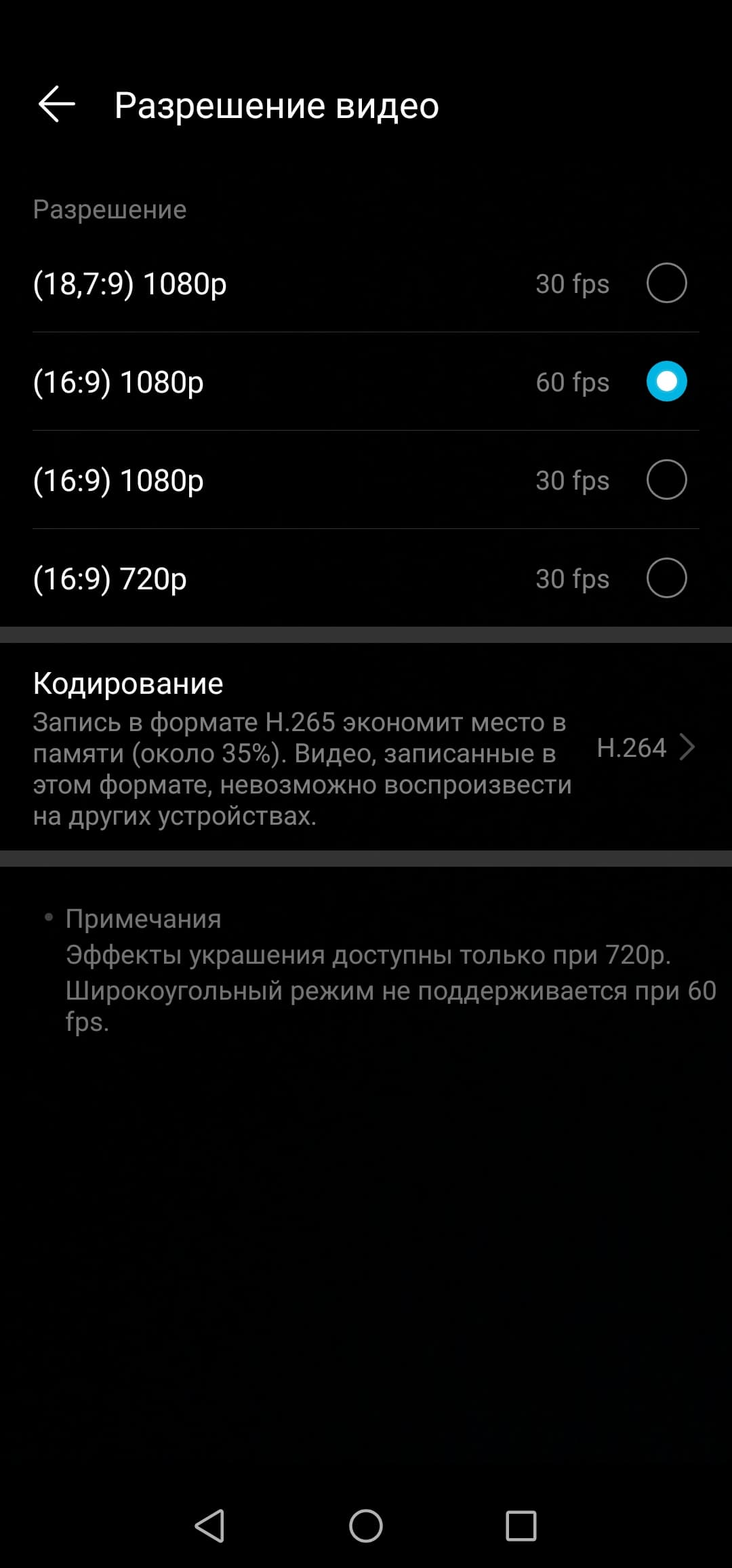Select (16:9) 1080p 60 fps option
The width and height of the screenshot is (732, 1568).
click(666, 382)
